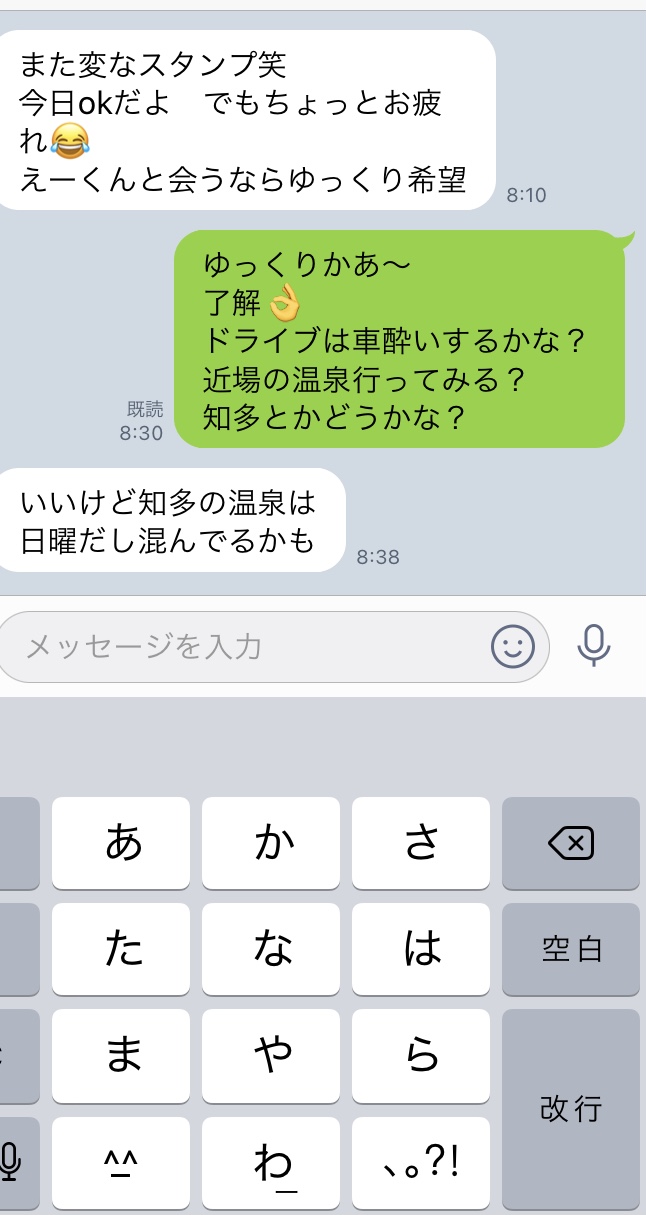Tap the さ key
This screenshot has height=1215, width=646.
(x=421, y=843)
